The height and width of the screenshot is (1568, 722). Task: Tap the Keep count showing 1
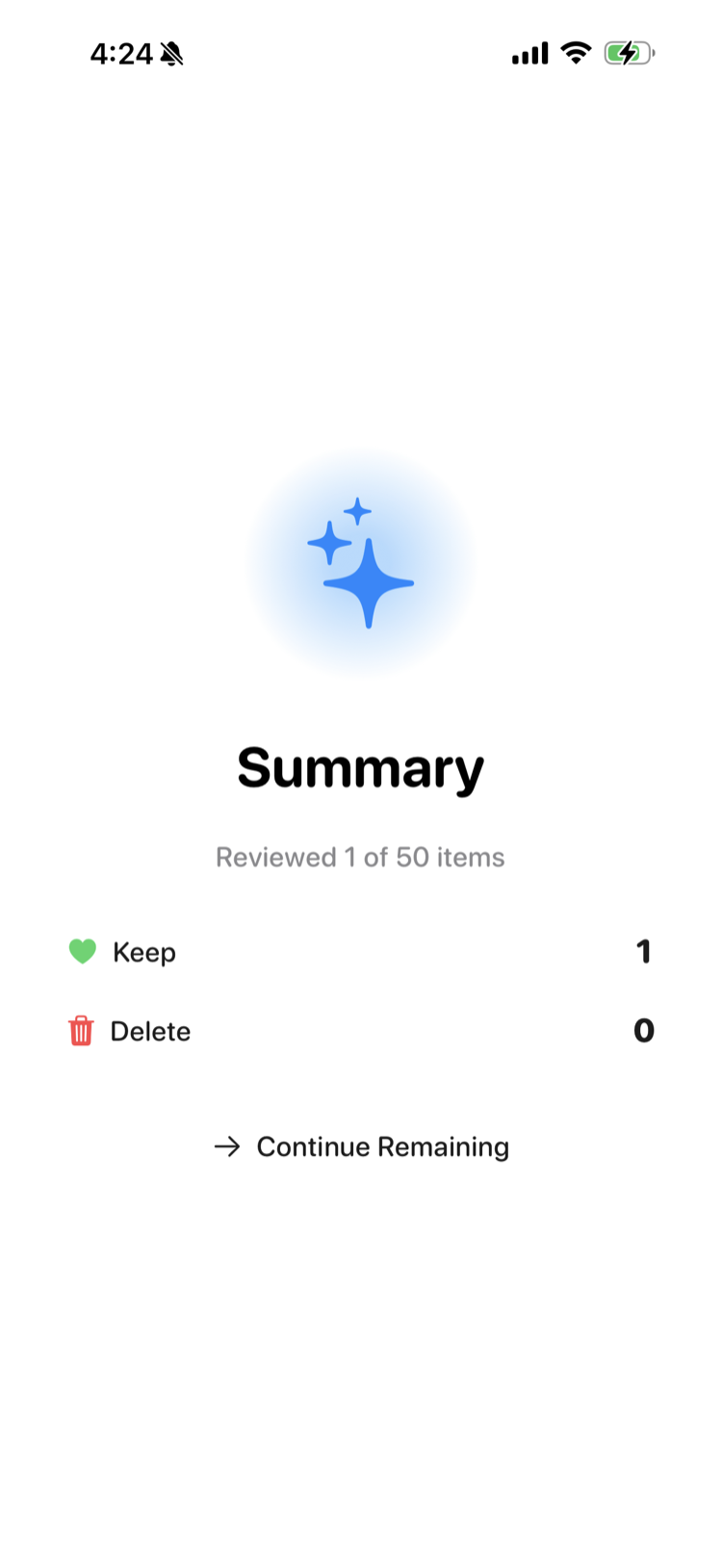point(643,951)
